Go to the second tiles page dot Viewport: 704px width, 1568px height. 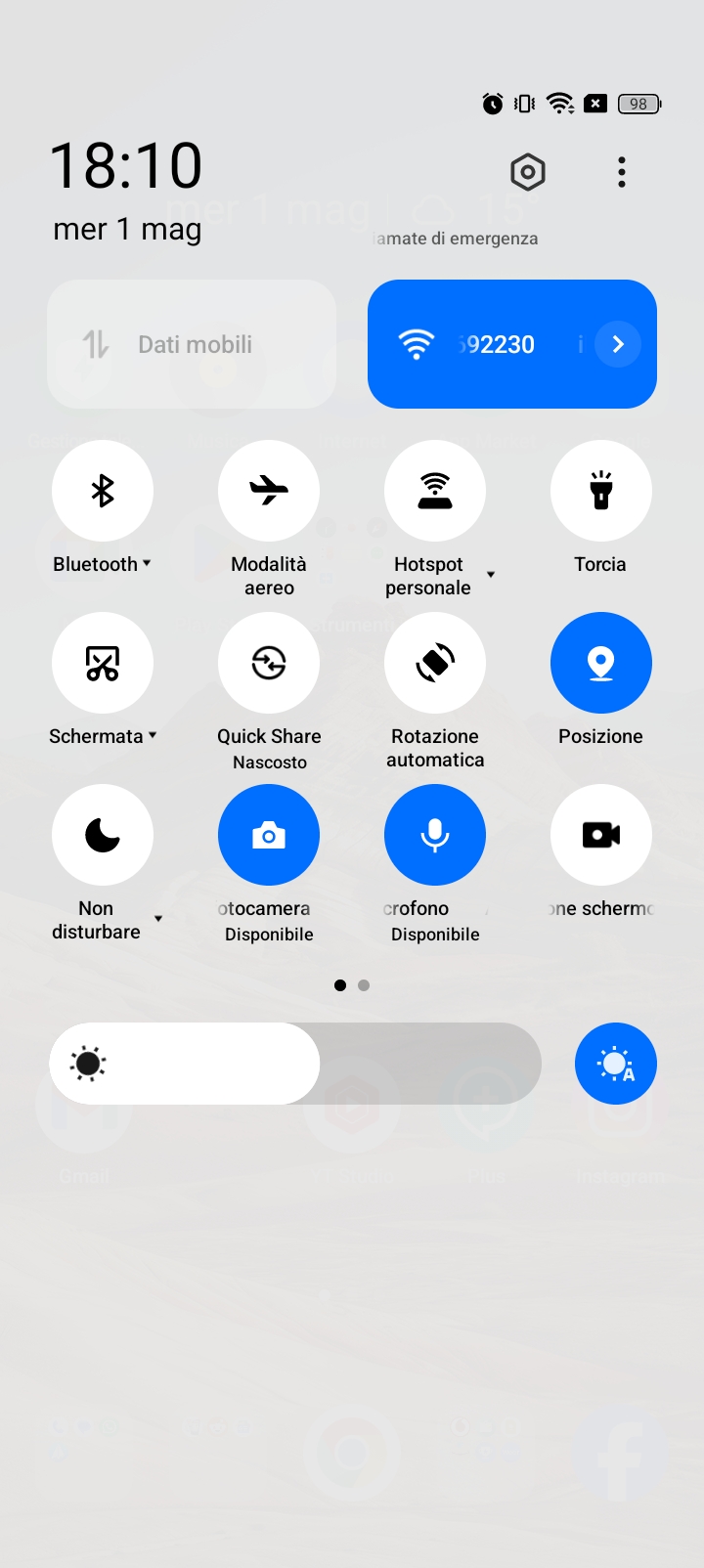364,985
